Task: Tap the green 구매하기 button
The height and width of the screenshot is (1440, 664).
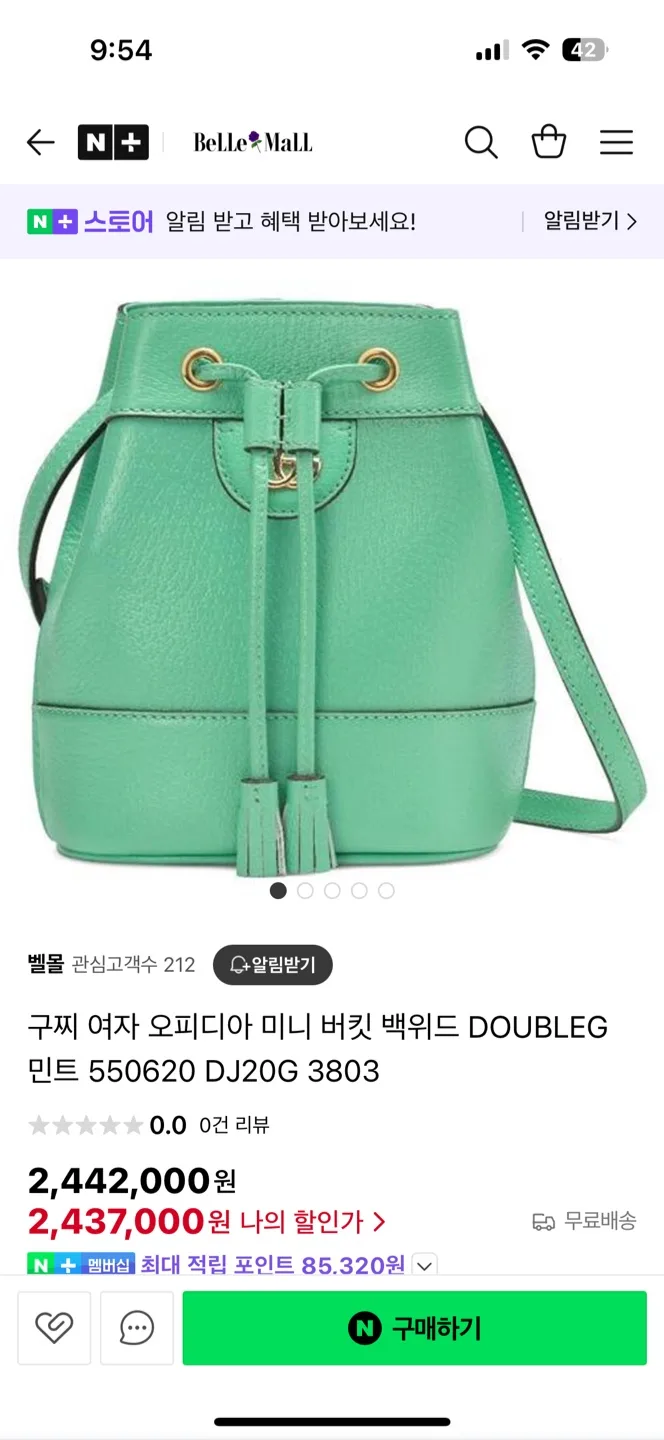Action: pyautogui.click(x=414, y=1328)
